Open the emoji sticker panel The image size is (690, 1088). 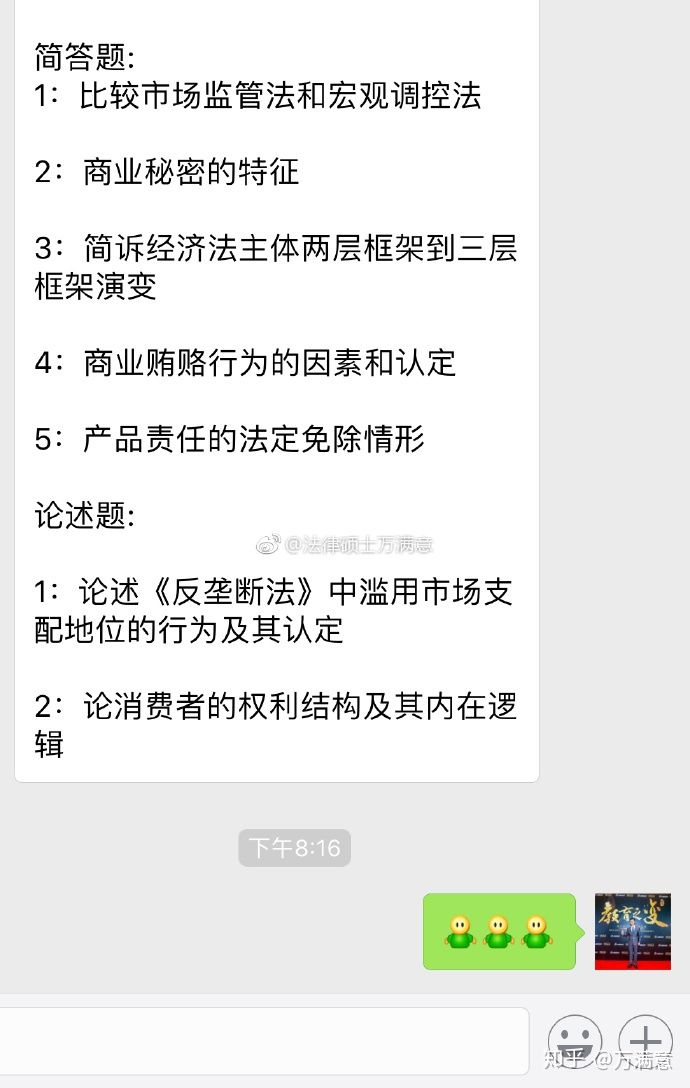click(575, 1042)
